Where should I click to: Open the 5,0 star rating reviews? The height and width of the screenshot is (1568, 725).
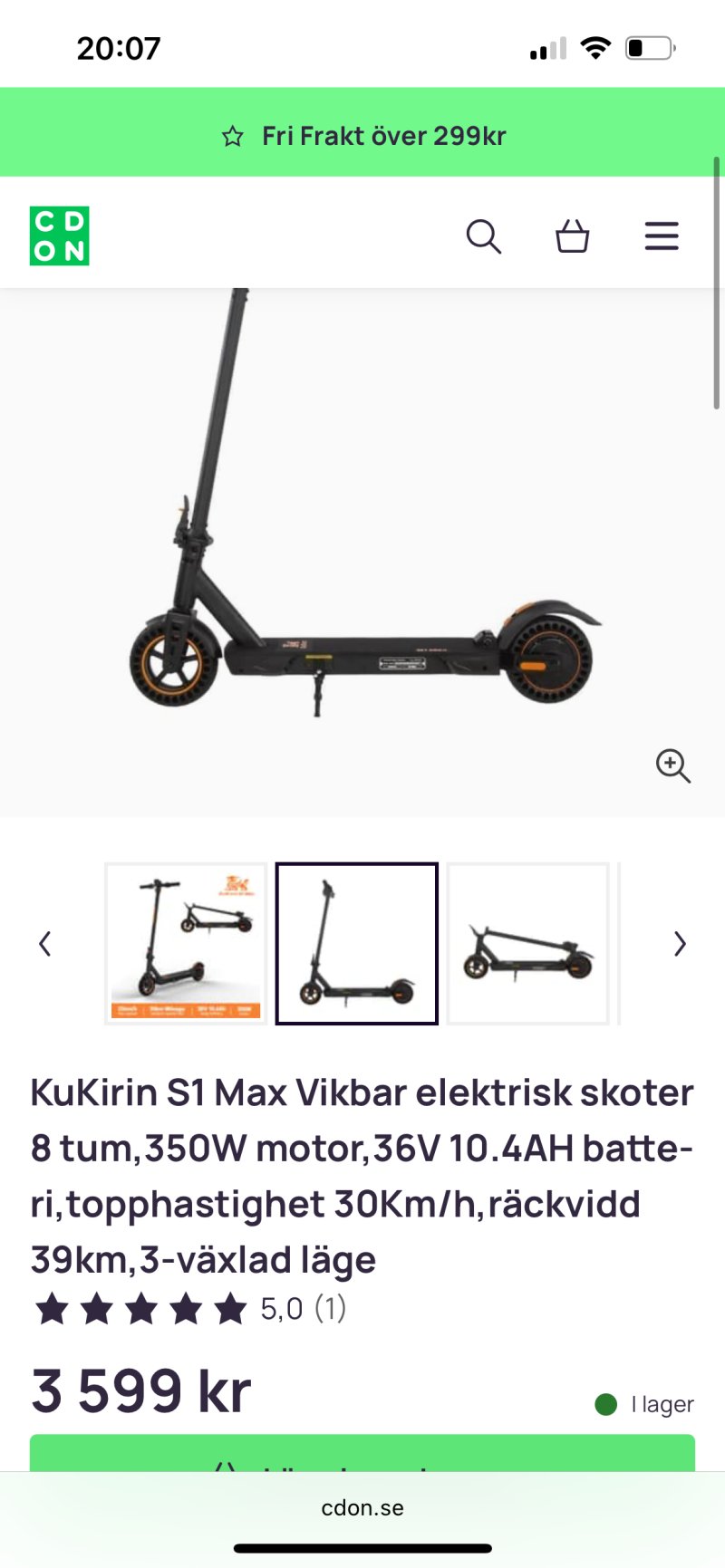190,1309
